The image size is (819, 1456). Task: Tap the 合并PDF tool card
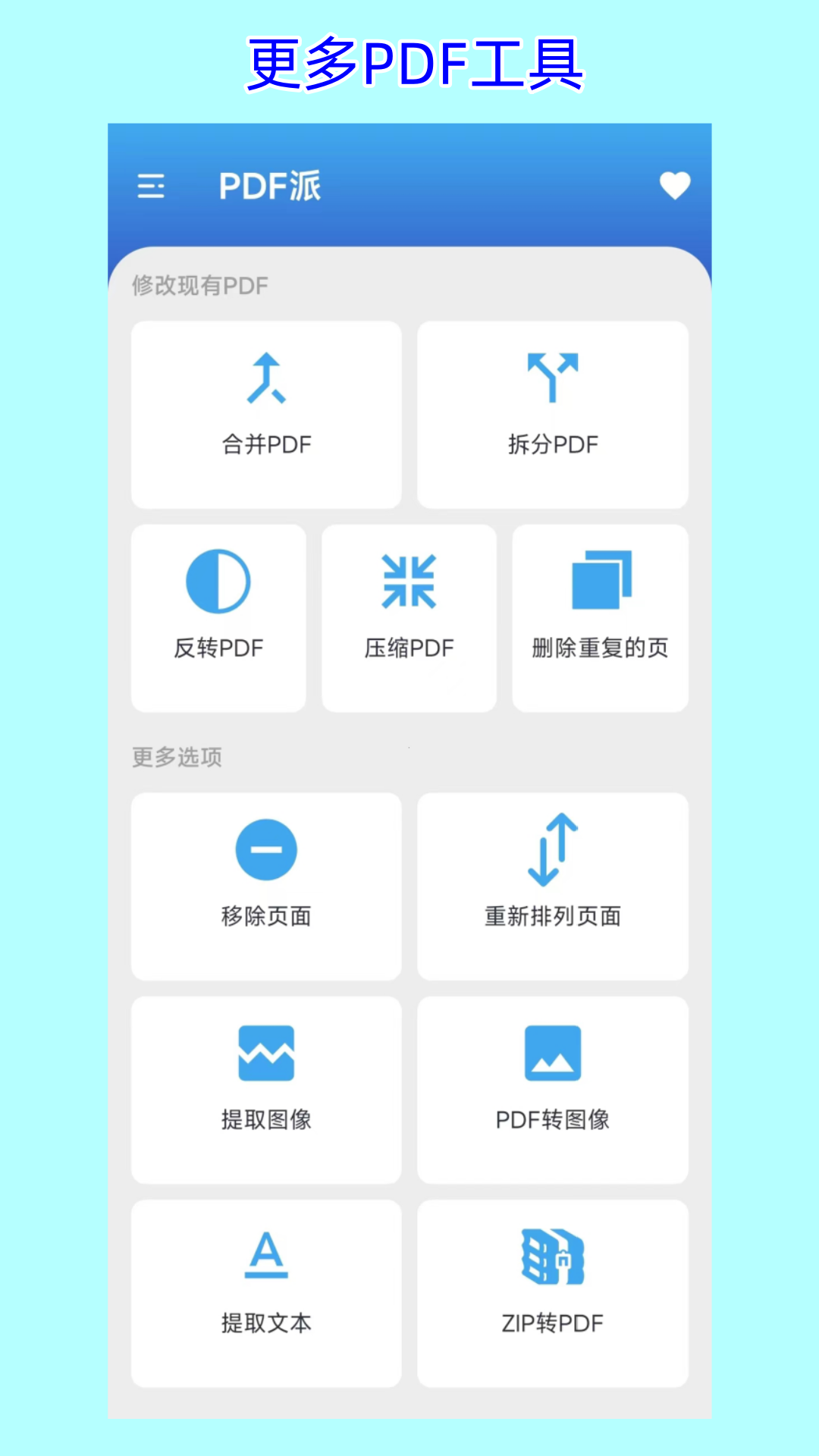(265, 415)
